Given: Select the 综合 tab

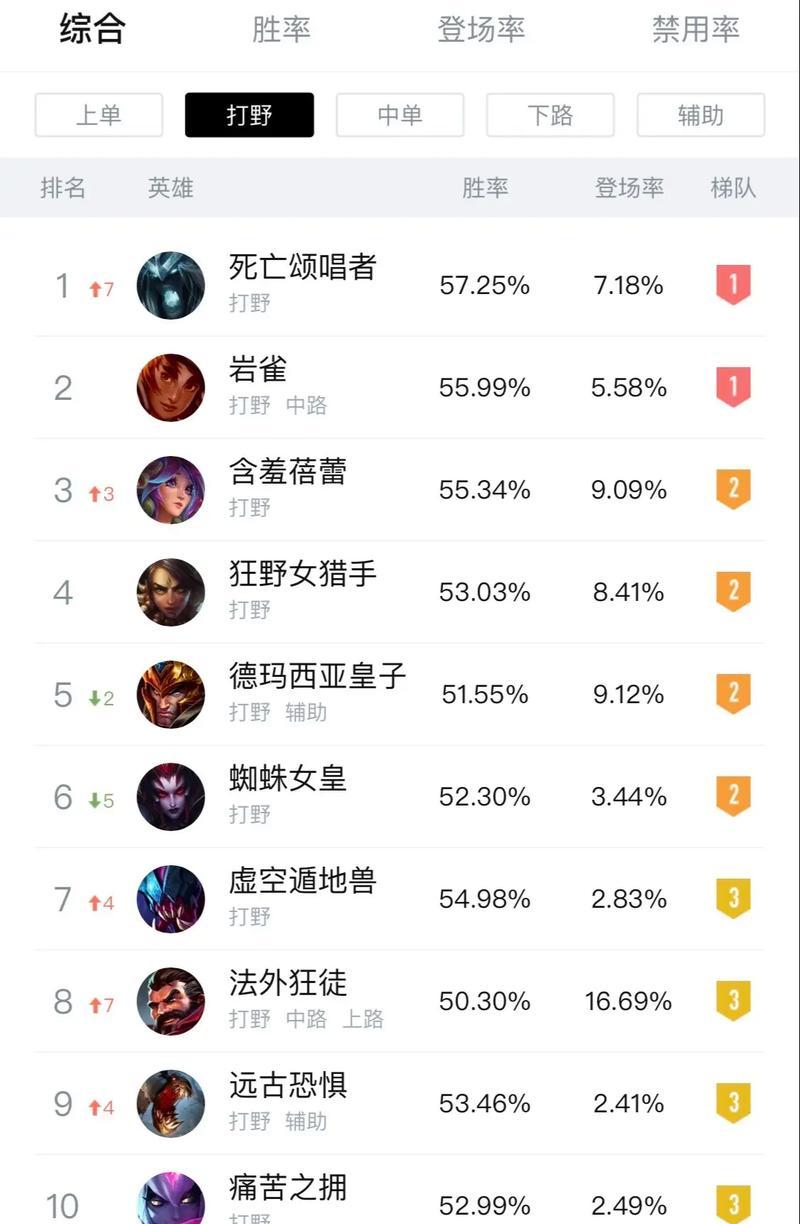Looking at the screenshot, I should tap(92, 30).
